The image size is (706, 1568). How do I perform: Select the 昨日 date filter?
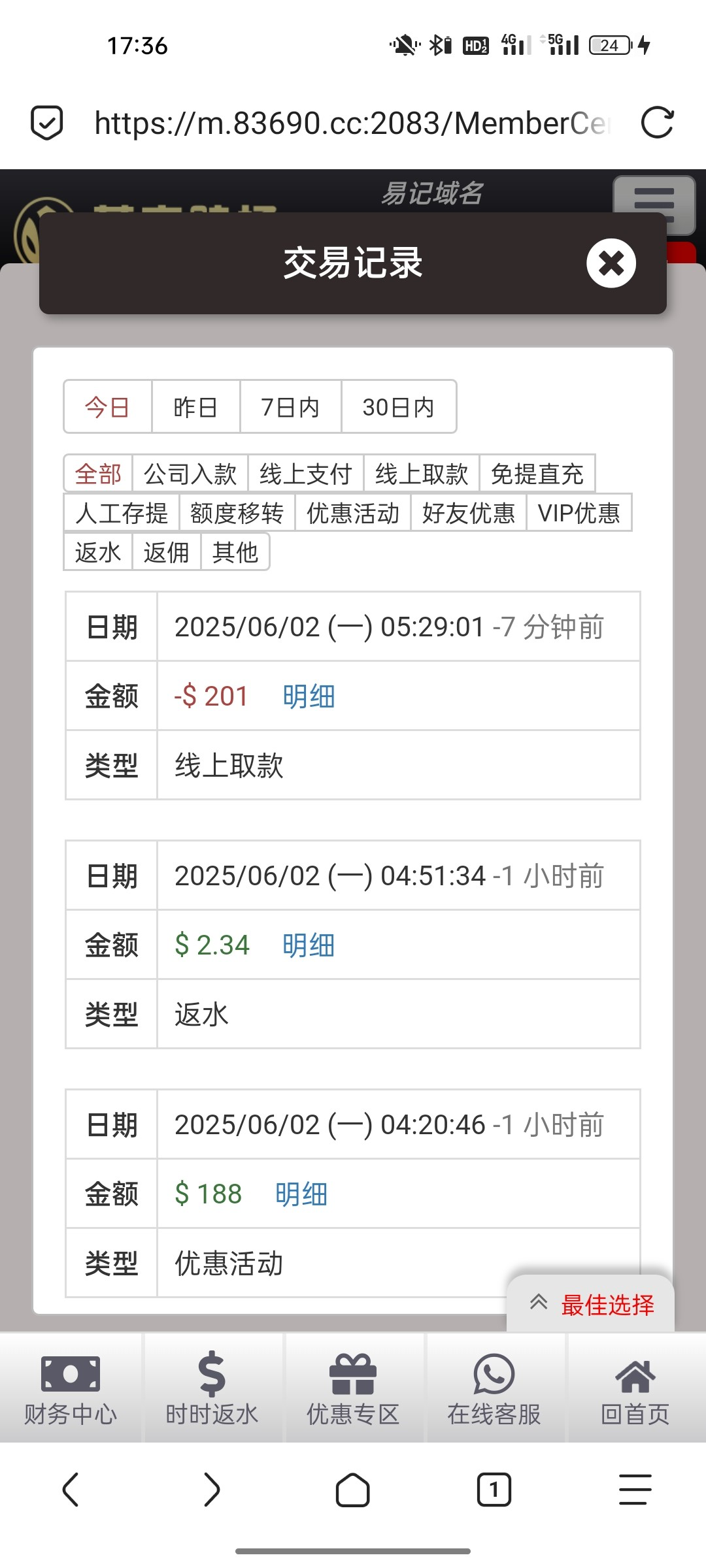195,407
